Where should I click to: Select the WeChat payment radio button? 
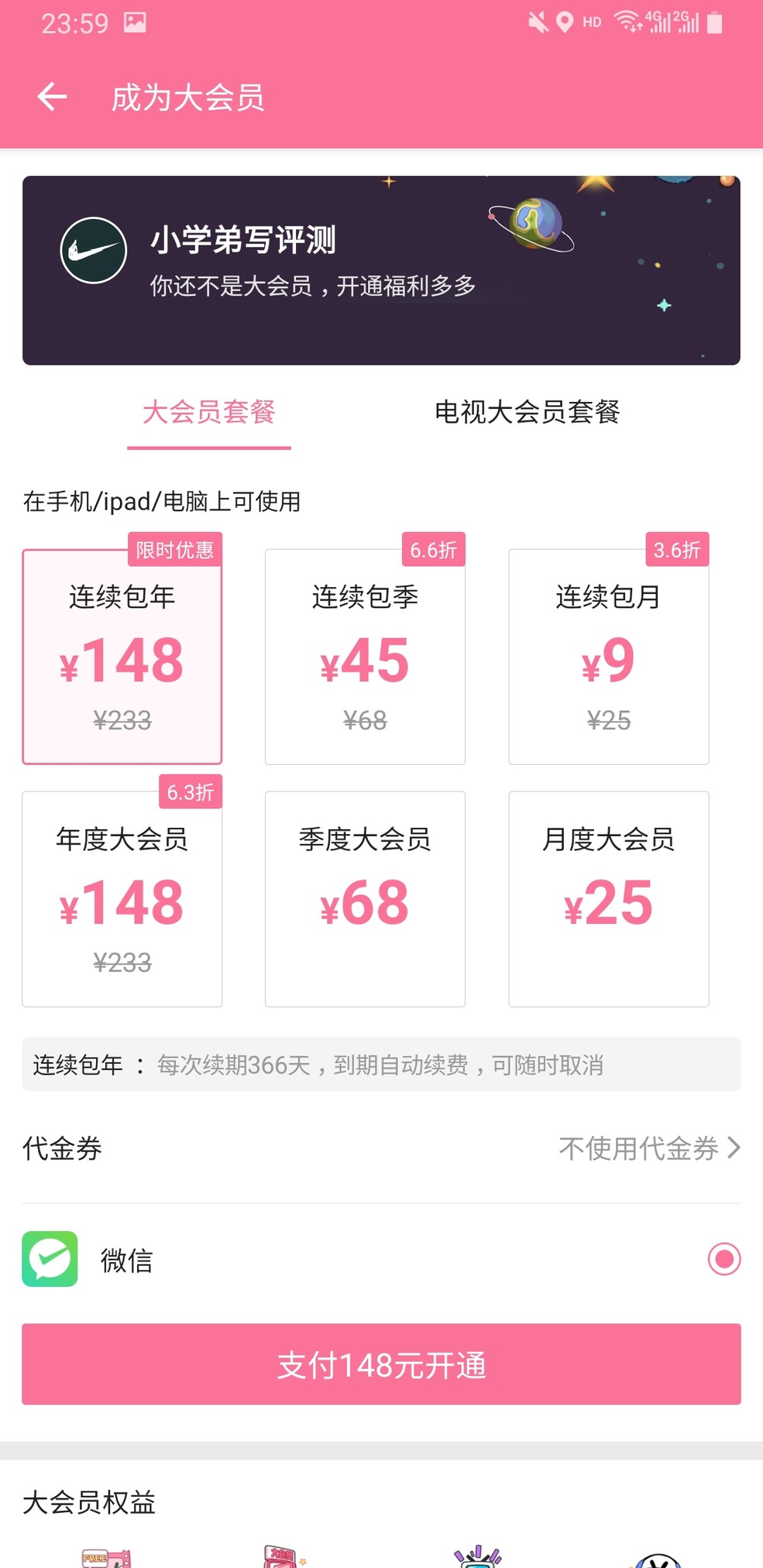[723, 1260]
